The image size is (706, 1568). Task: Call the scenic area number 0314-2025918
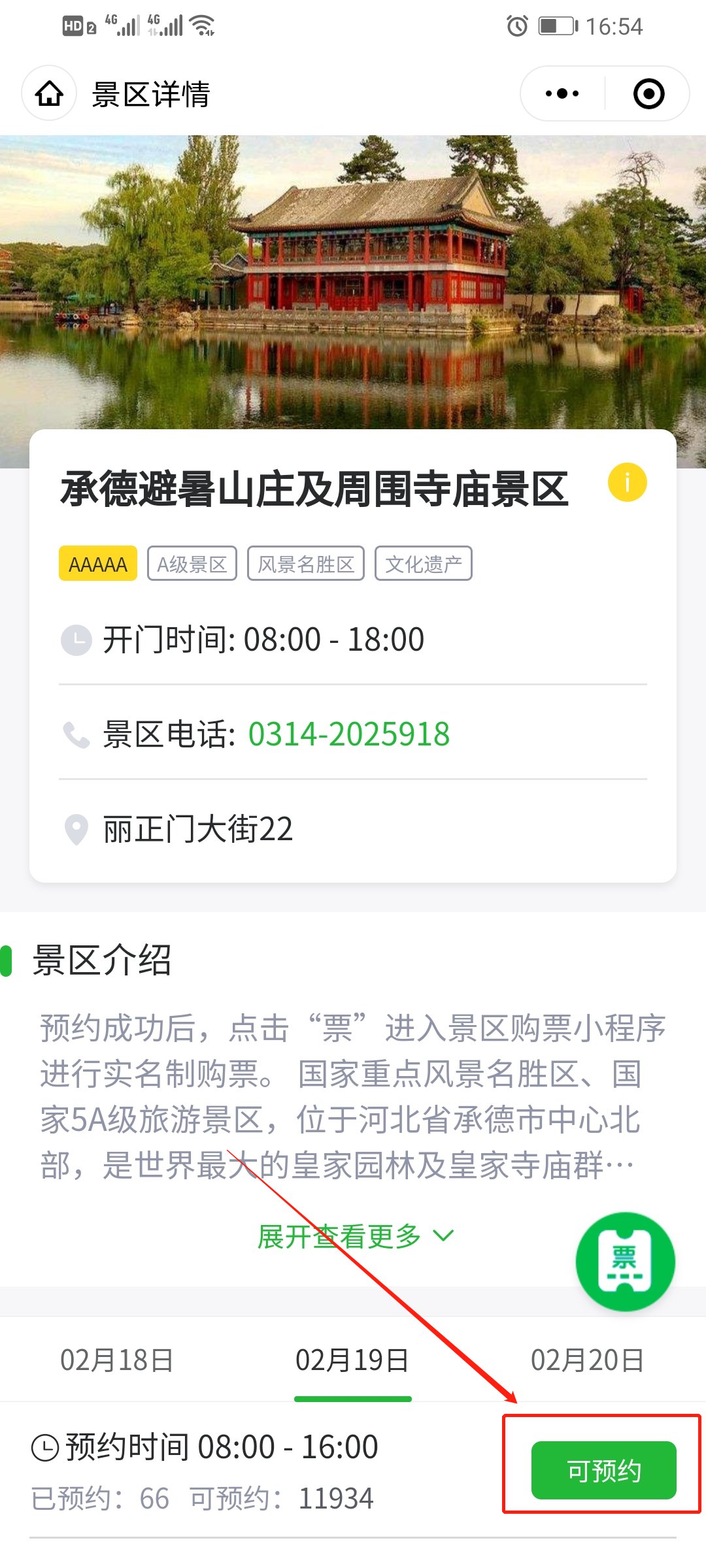348,734
